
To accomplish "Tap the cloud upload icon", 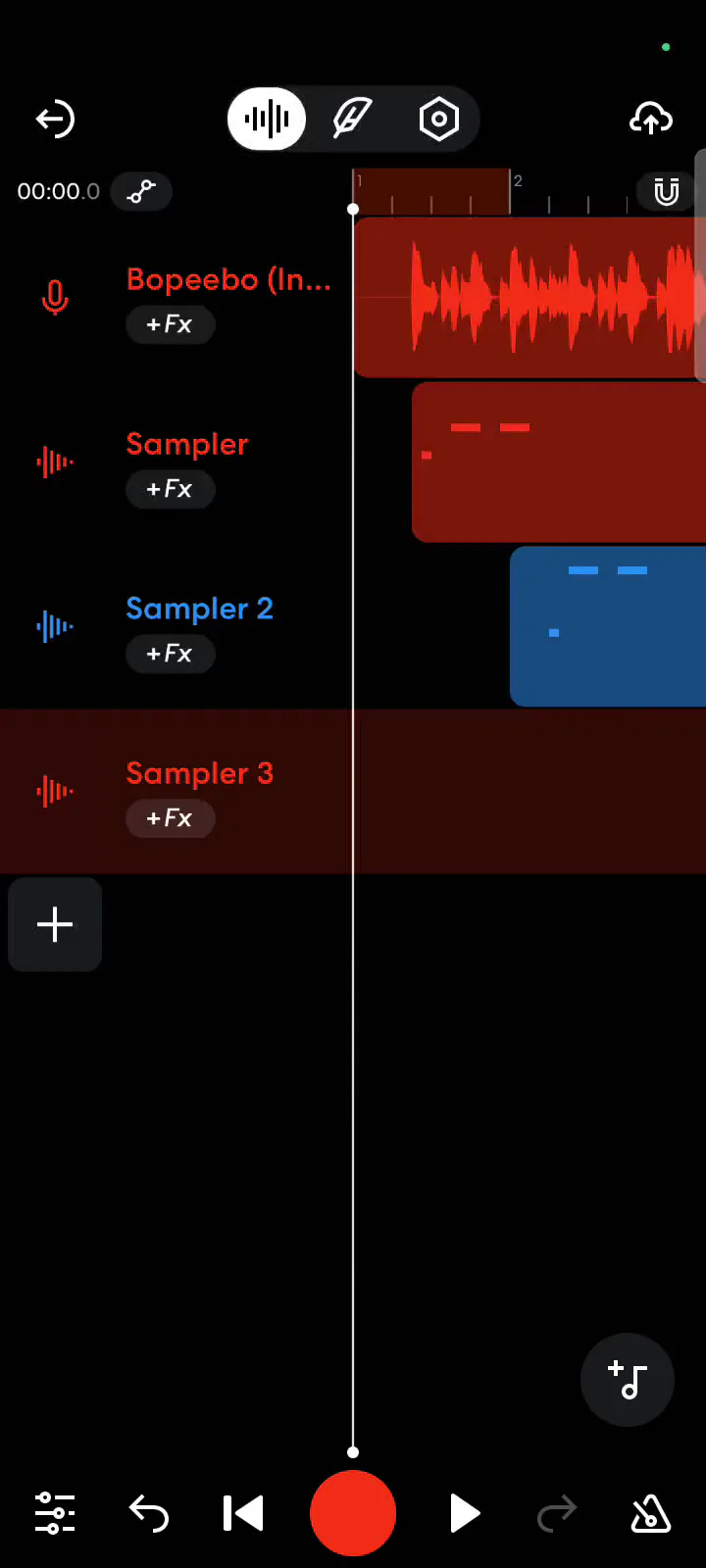I will point(650,120).
